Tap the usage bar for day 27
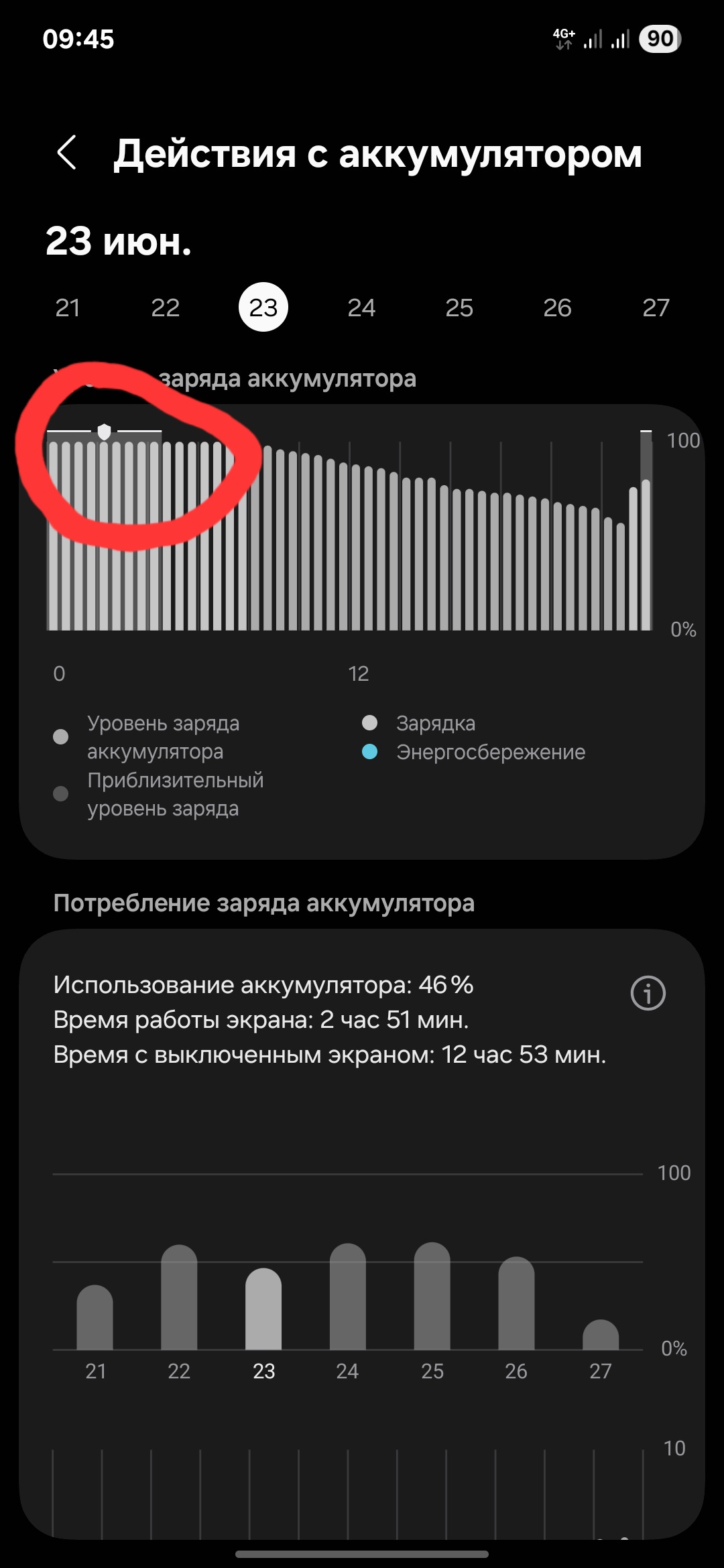This screenshot has width=724, height=1568. point(601,1334)
